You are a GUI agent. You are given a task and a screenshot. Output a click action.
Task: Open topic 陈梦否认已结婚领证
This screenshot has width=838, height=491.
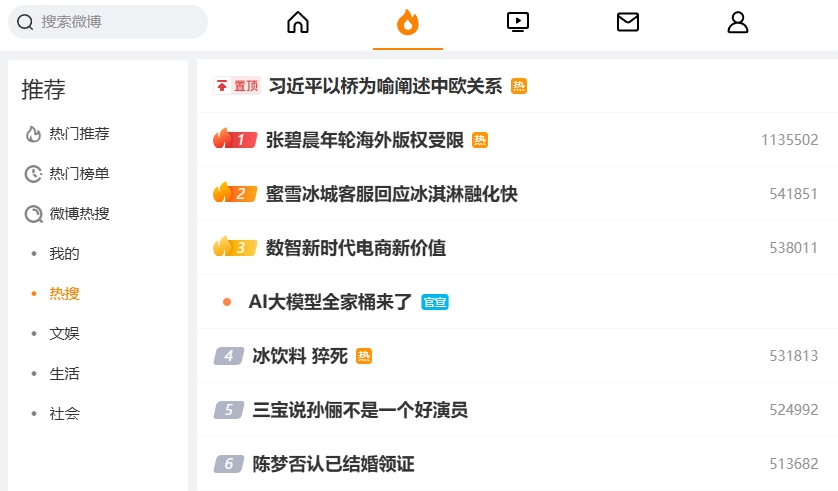click(333, 464)
